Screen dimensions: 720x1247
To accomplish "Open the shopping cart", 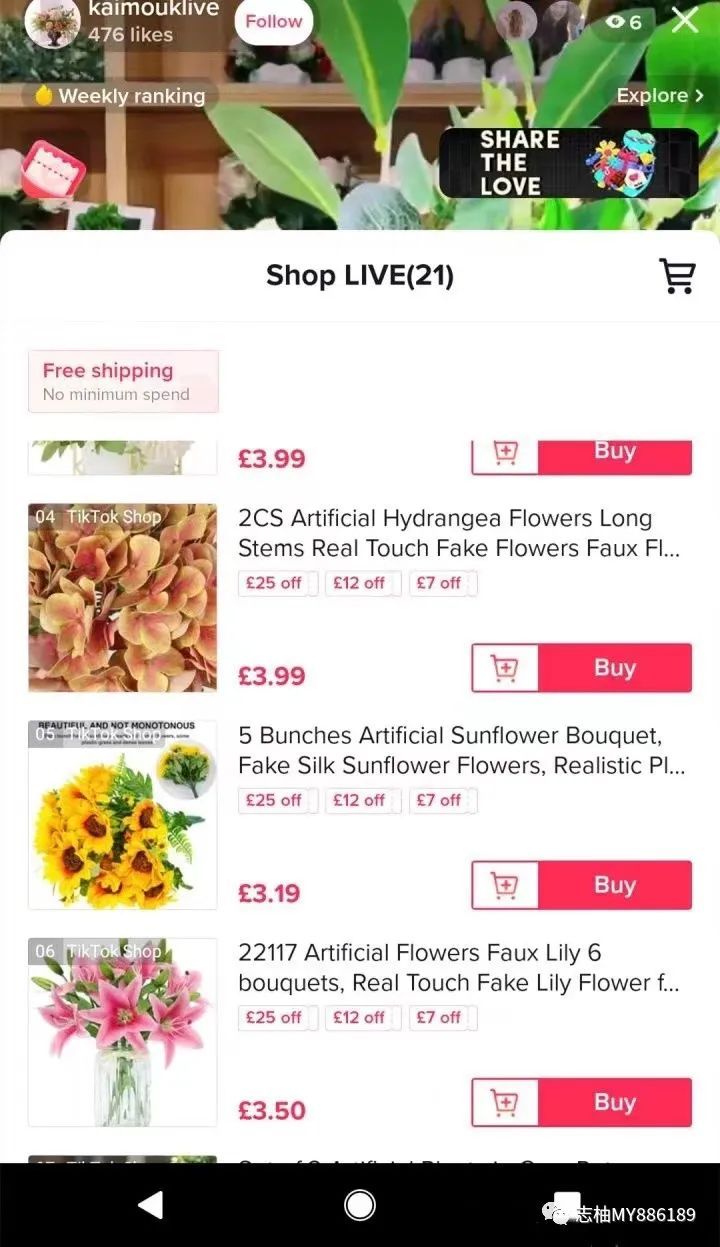I will point(677,276).
